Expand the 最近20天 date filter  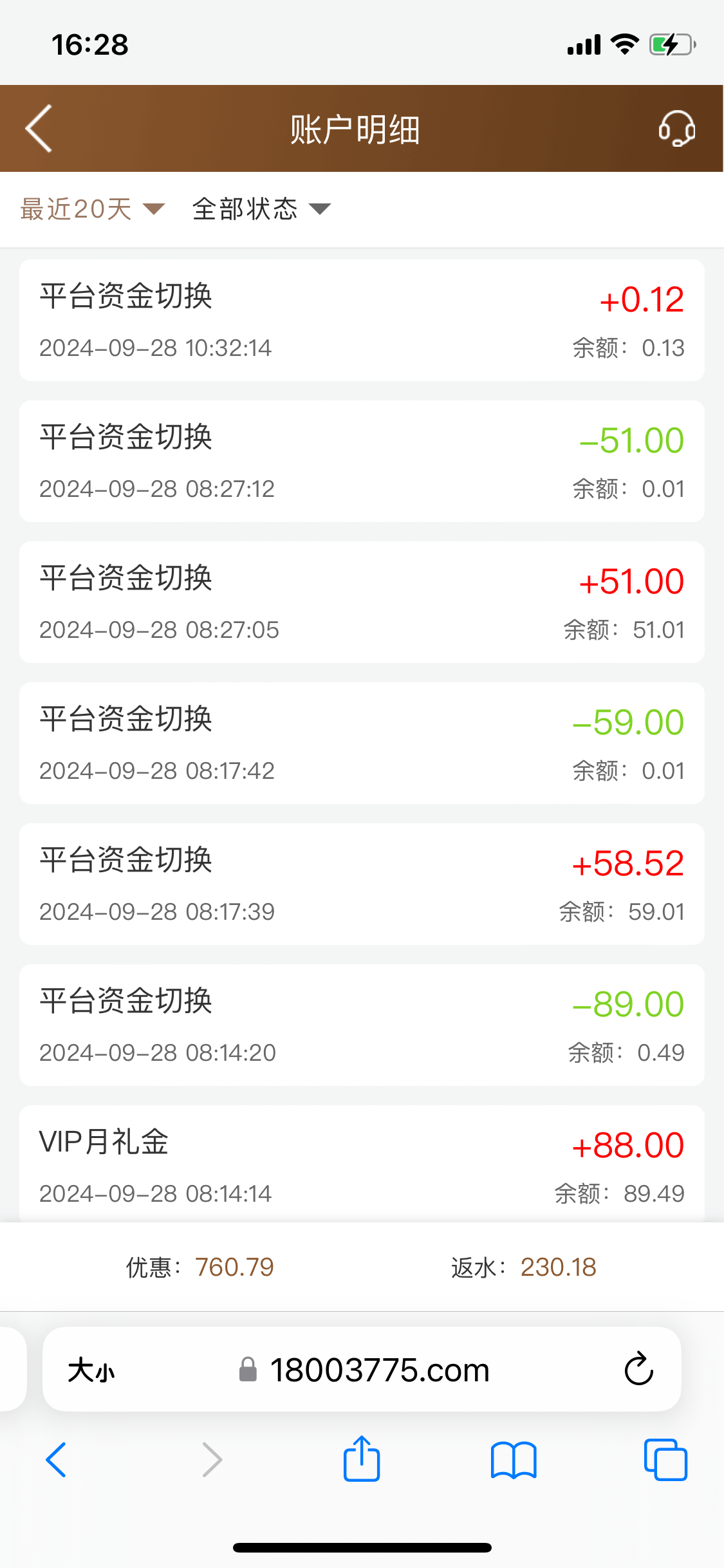(x=92, y=209)
